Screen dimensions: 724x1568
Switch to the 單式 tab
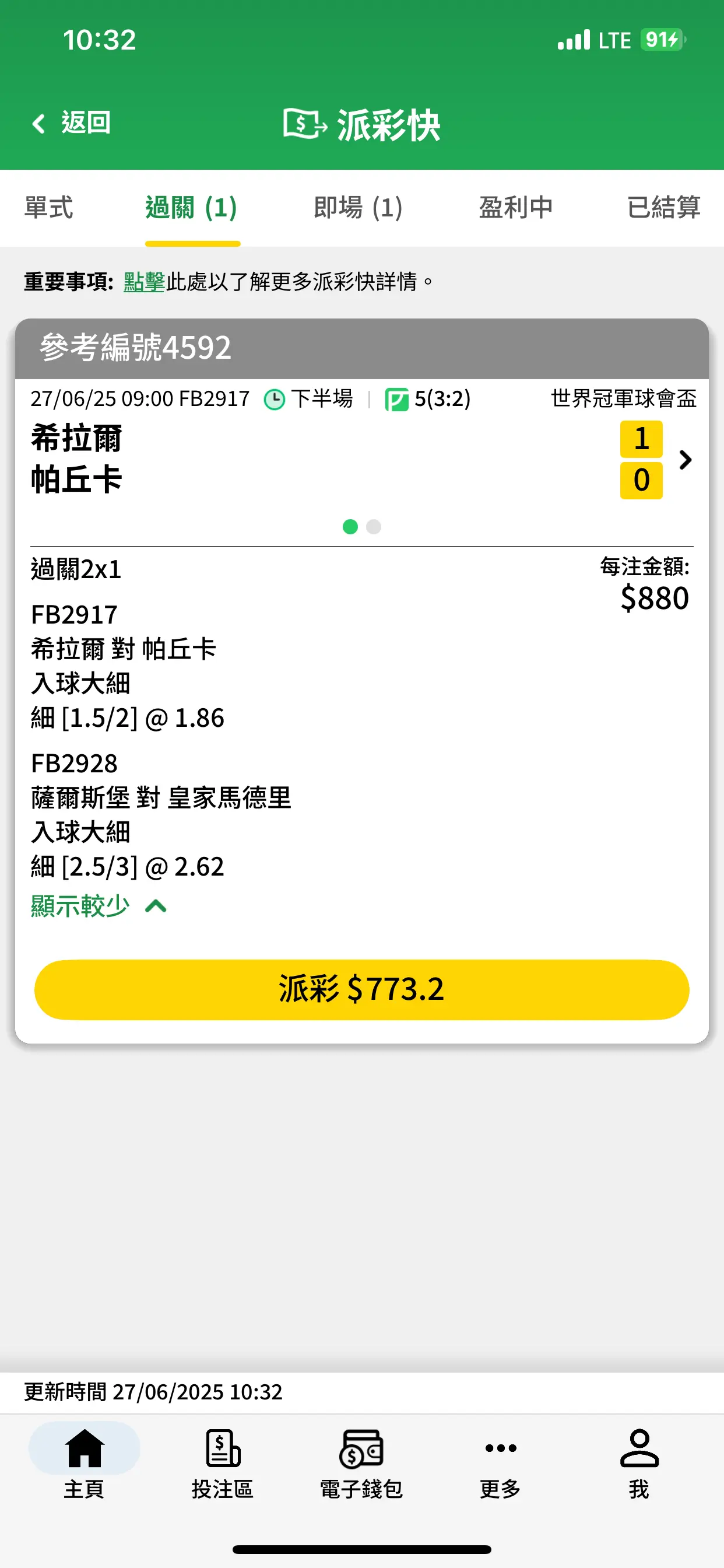pyautogui.click(x=48, y=207)
